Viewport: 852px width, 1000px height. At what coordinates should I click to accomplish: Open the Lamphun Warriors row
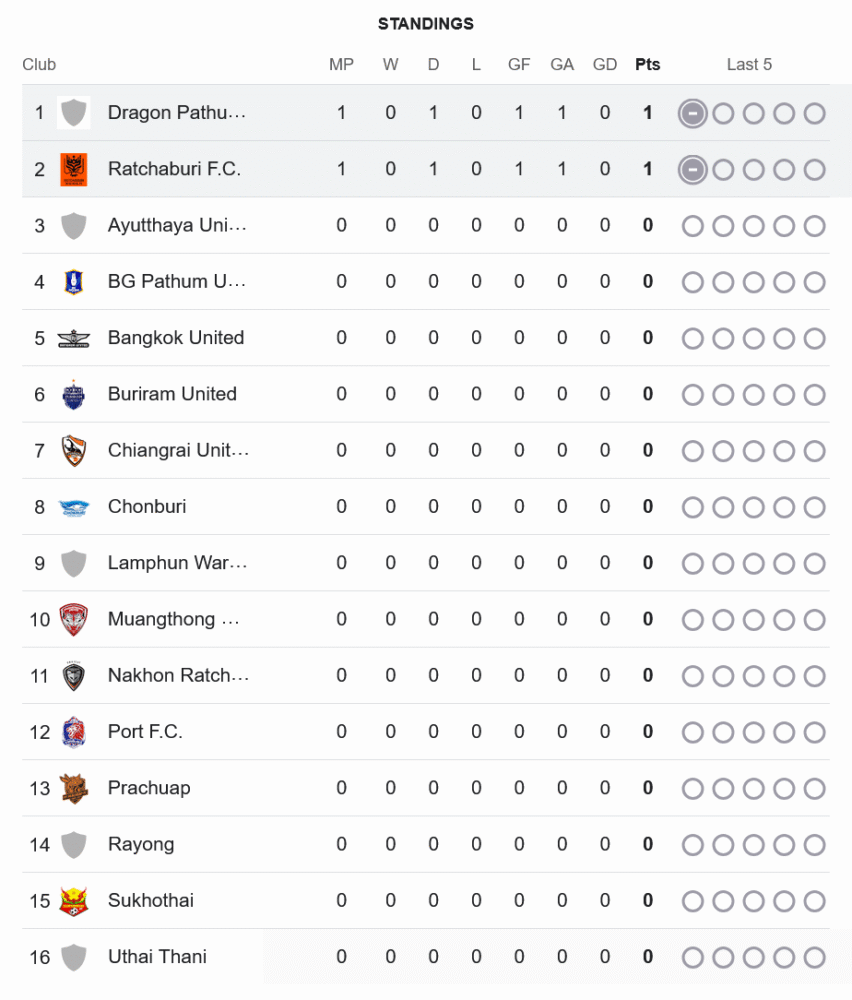point(178,563)
